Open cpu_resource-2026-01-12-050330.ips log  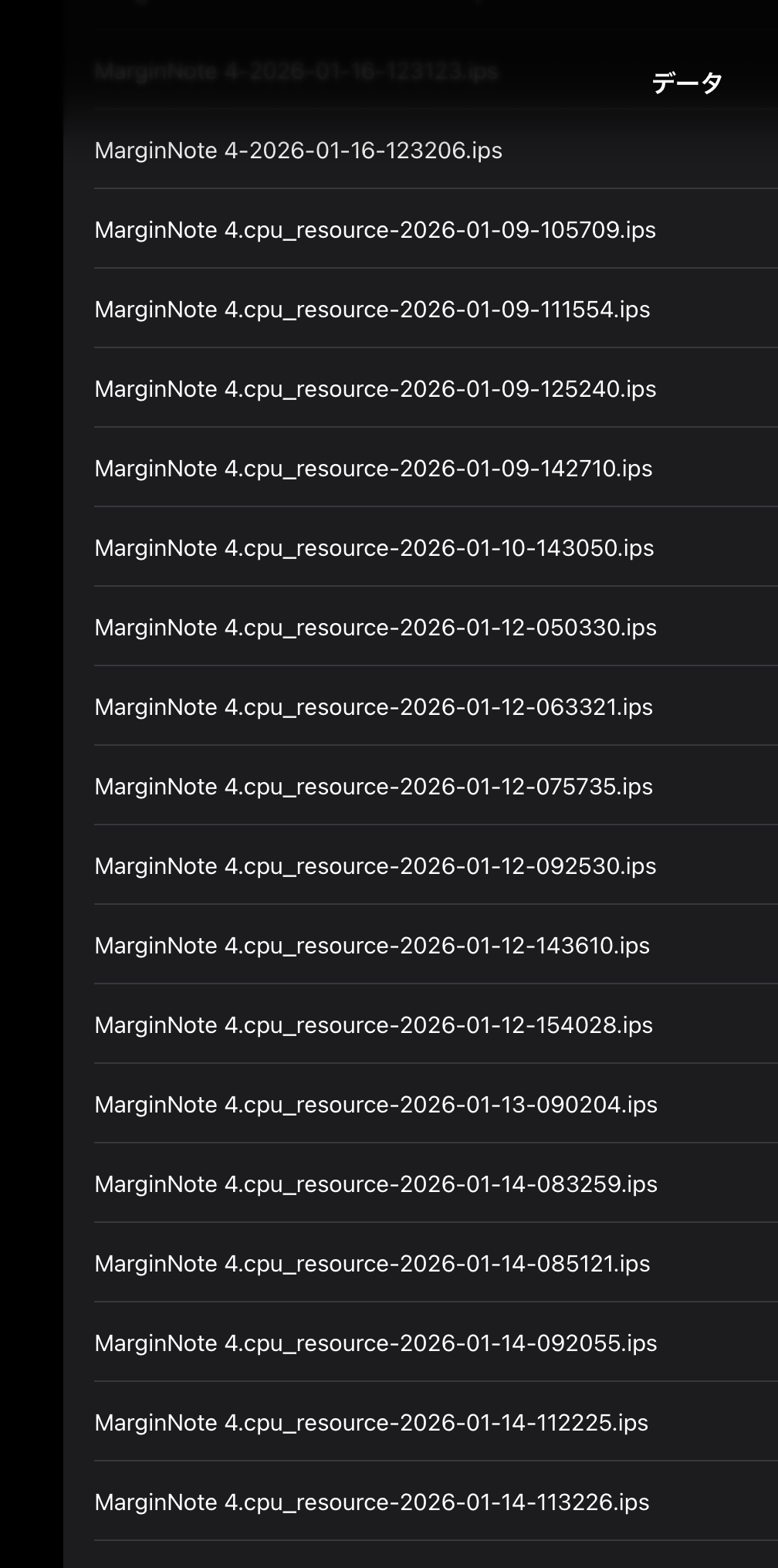click(375, 628)
